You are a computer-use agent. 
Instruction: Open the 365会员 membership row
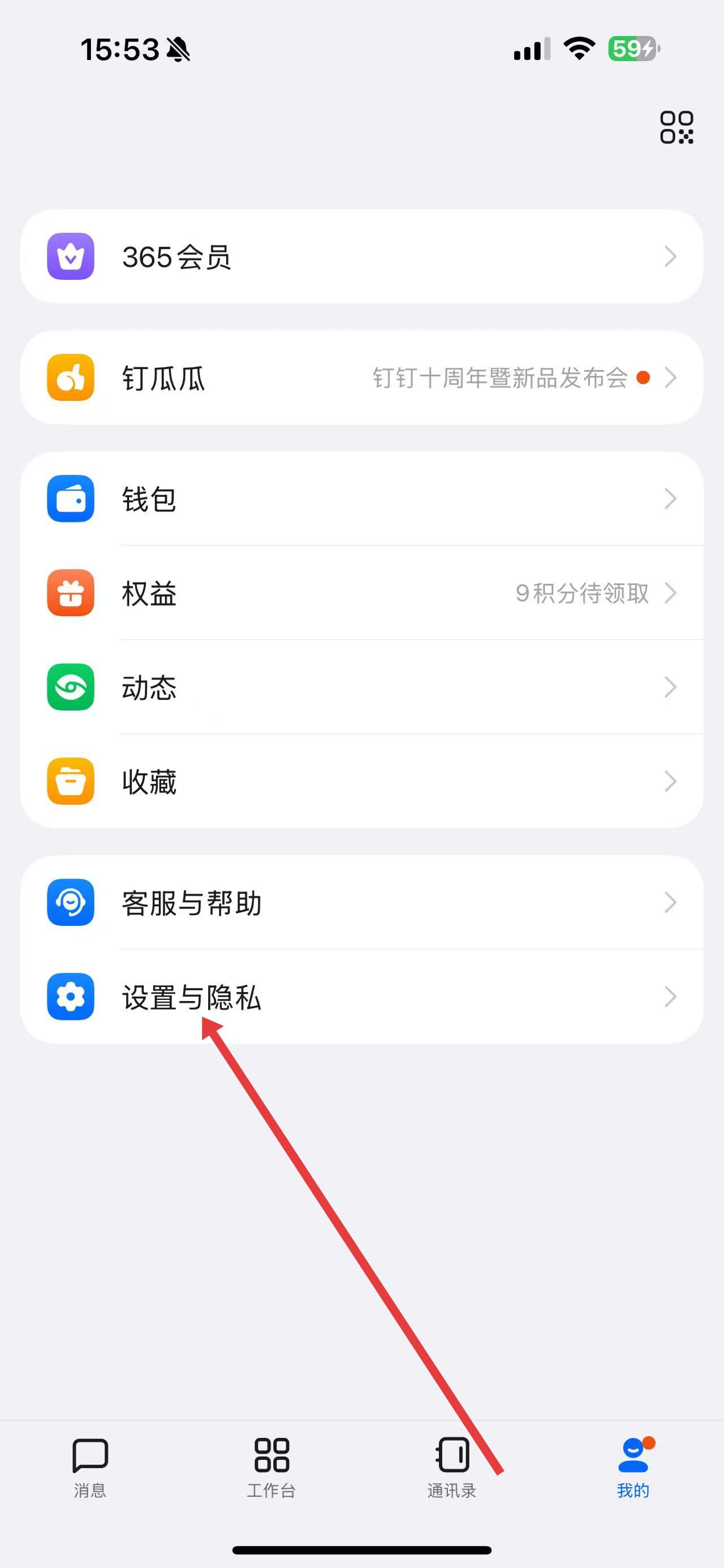(x=361, y=256)
